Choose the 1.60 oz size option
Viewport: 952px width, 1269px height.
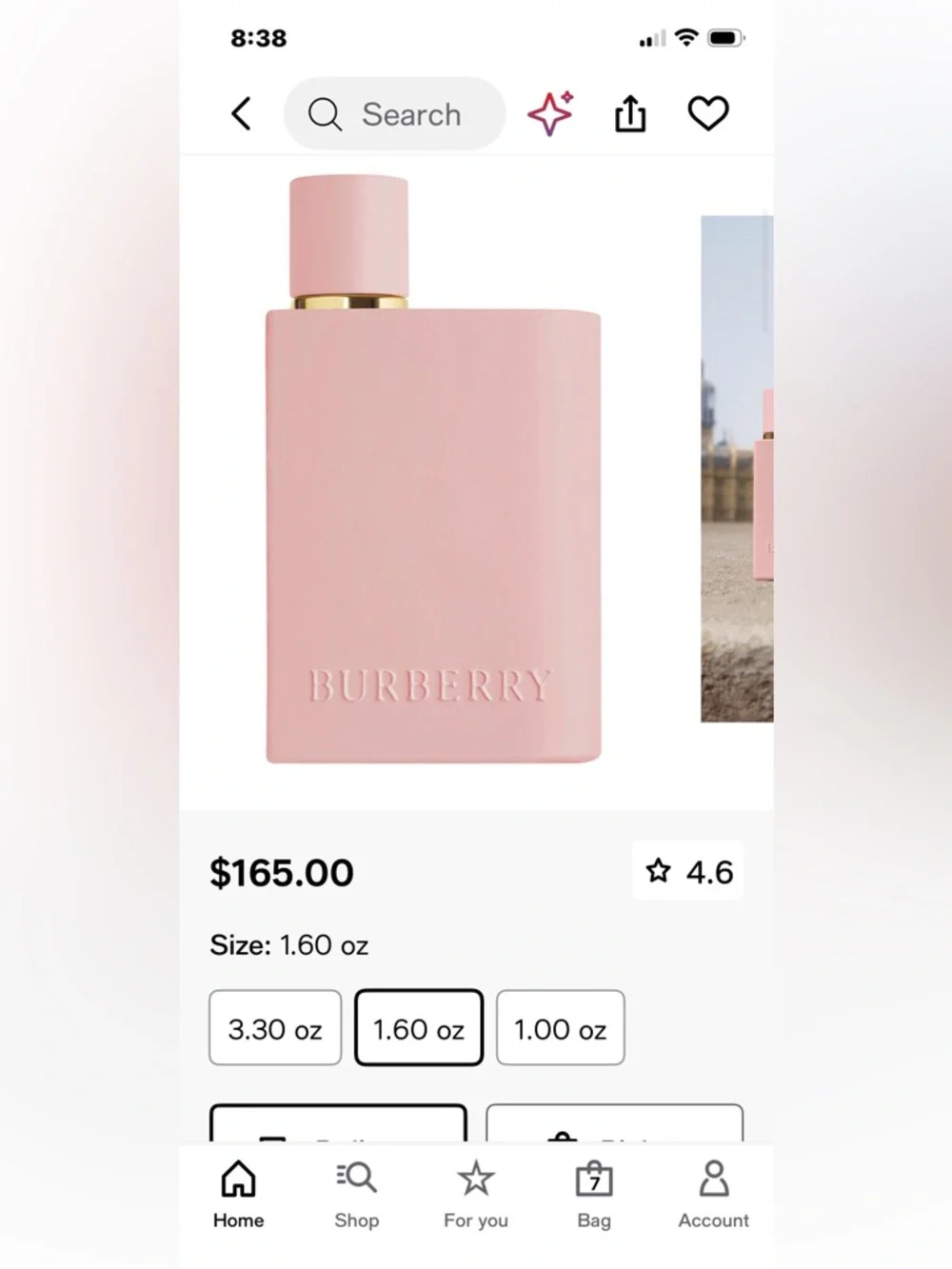[x=419, y=1028]
